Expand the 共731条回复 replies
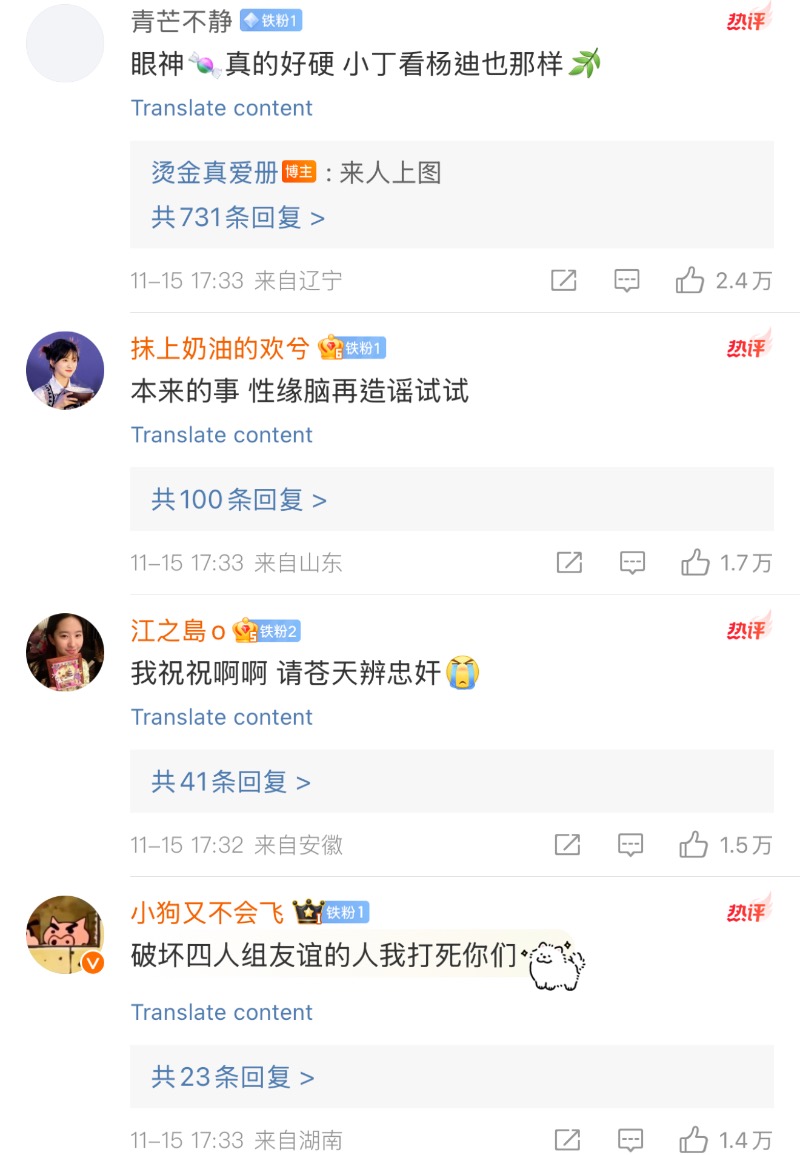This screenshot has width=800, height=1155. (x=238, y=217)
